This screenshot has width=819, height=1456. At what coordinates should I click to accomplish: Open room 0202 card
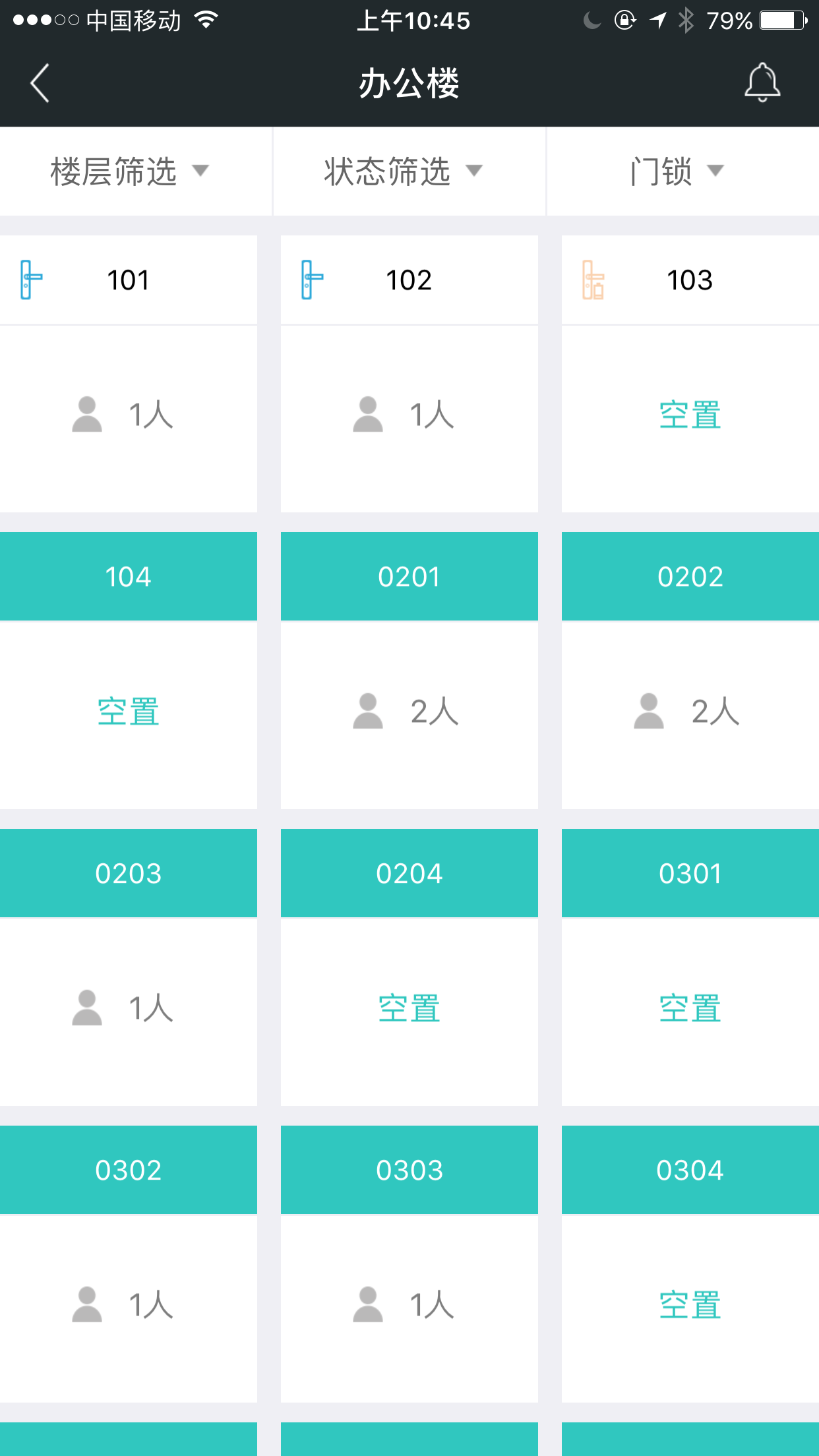(x=690, y=670)
